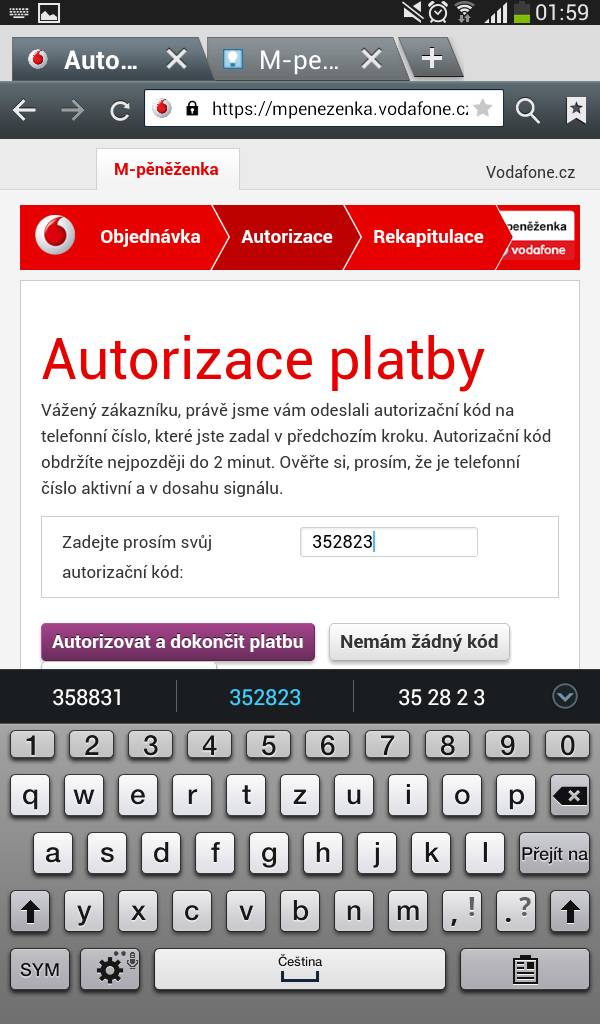The image size is (600, 1024).
Task: Tap the Nemám žádný kód button
Action: point(419,641)
